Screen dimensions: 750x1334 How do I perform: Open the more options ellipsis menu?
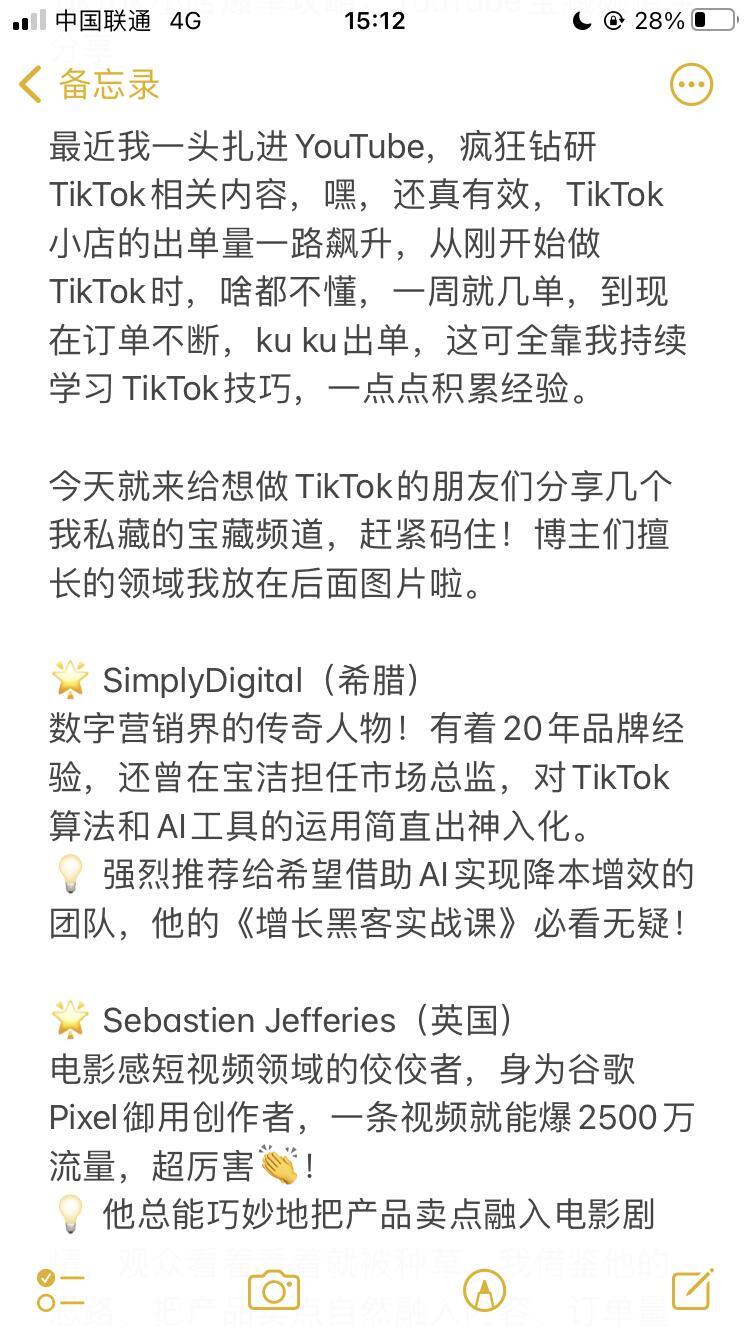(x=691, y=85)
